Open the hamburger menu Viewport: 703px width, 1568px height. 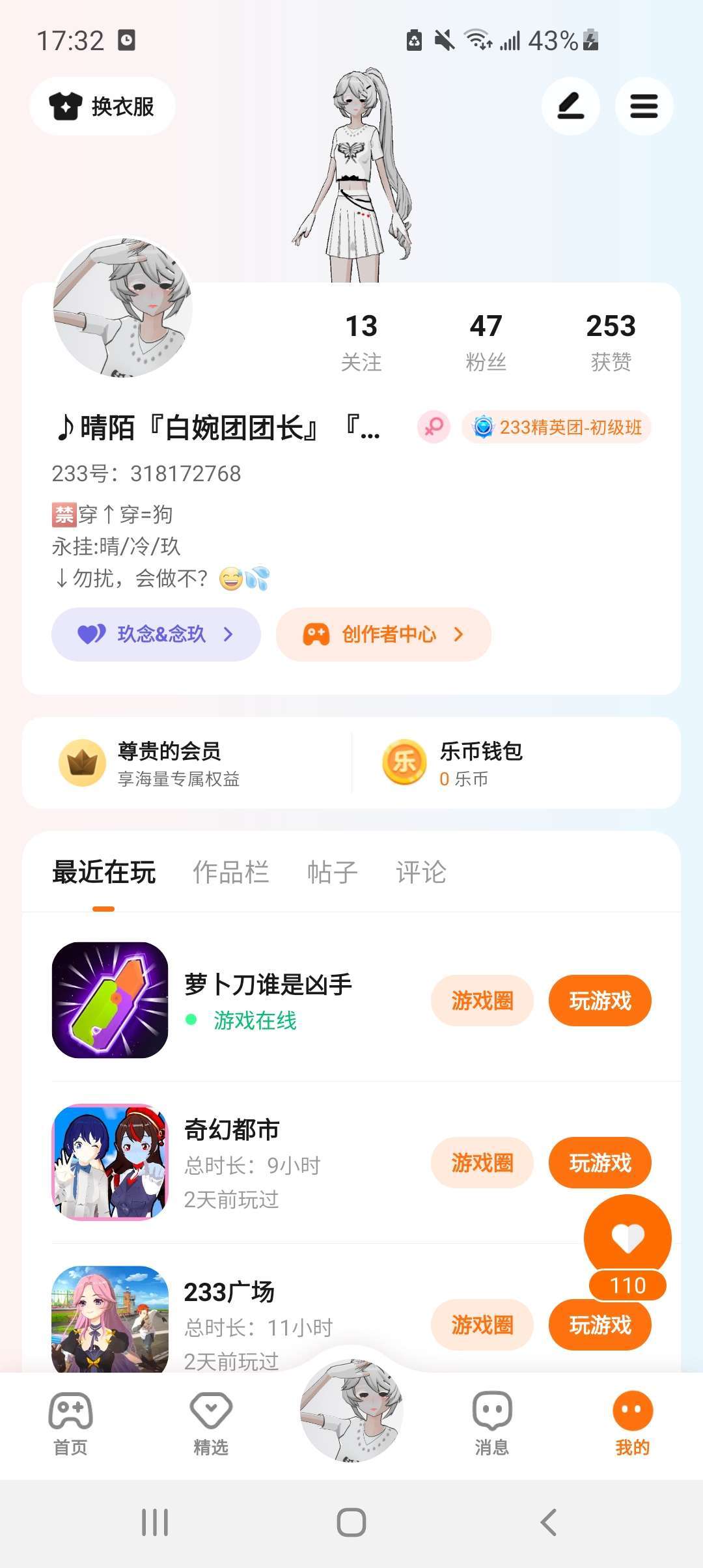644,106
